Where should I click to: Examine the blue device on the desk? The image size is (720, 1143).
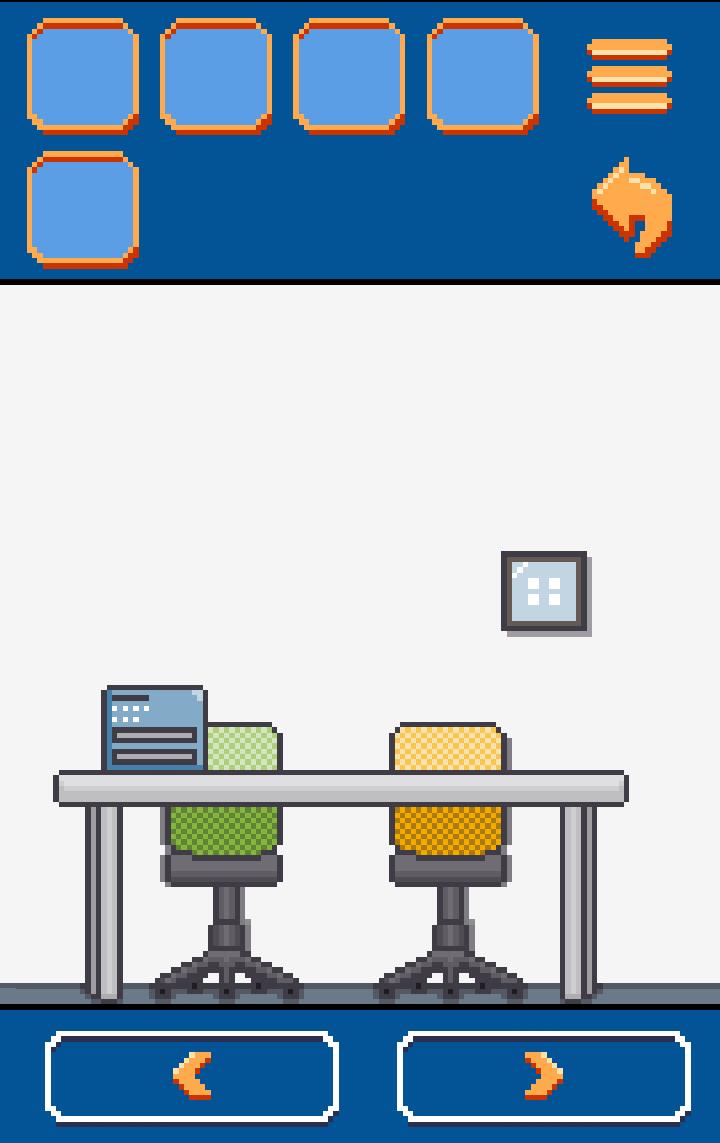tap(155, 730)
